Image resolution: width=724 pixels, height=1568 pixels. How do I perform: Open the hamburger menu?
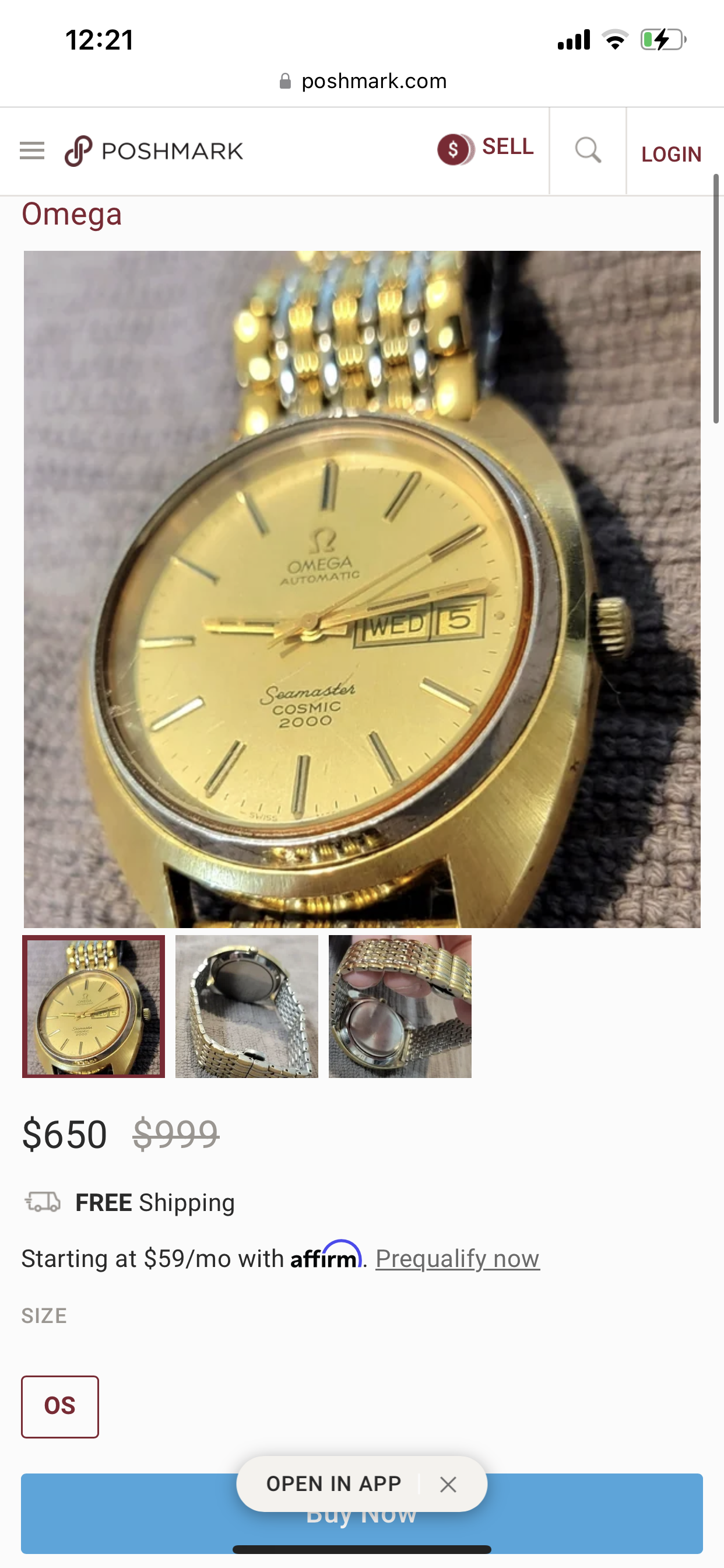click(x=31, y=150)
